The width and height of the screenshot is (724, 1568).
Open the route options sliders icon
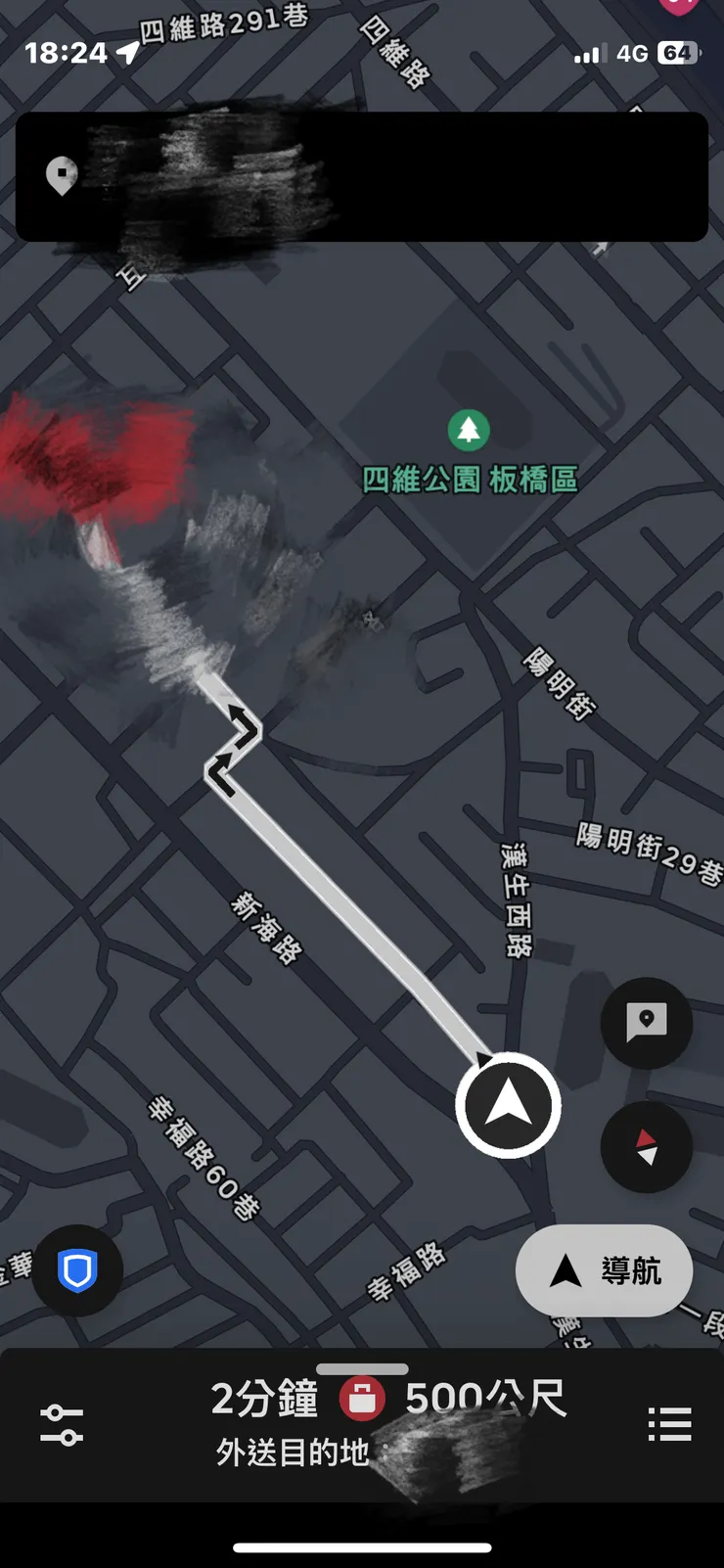coord(62,1426)
